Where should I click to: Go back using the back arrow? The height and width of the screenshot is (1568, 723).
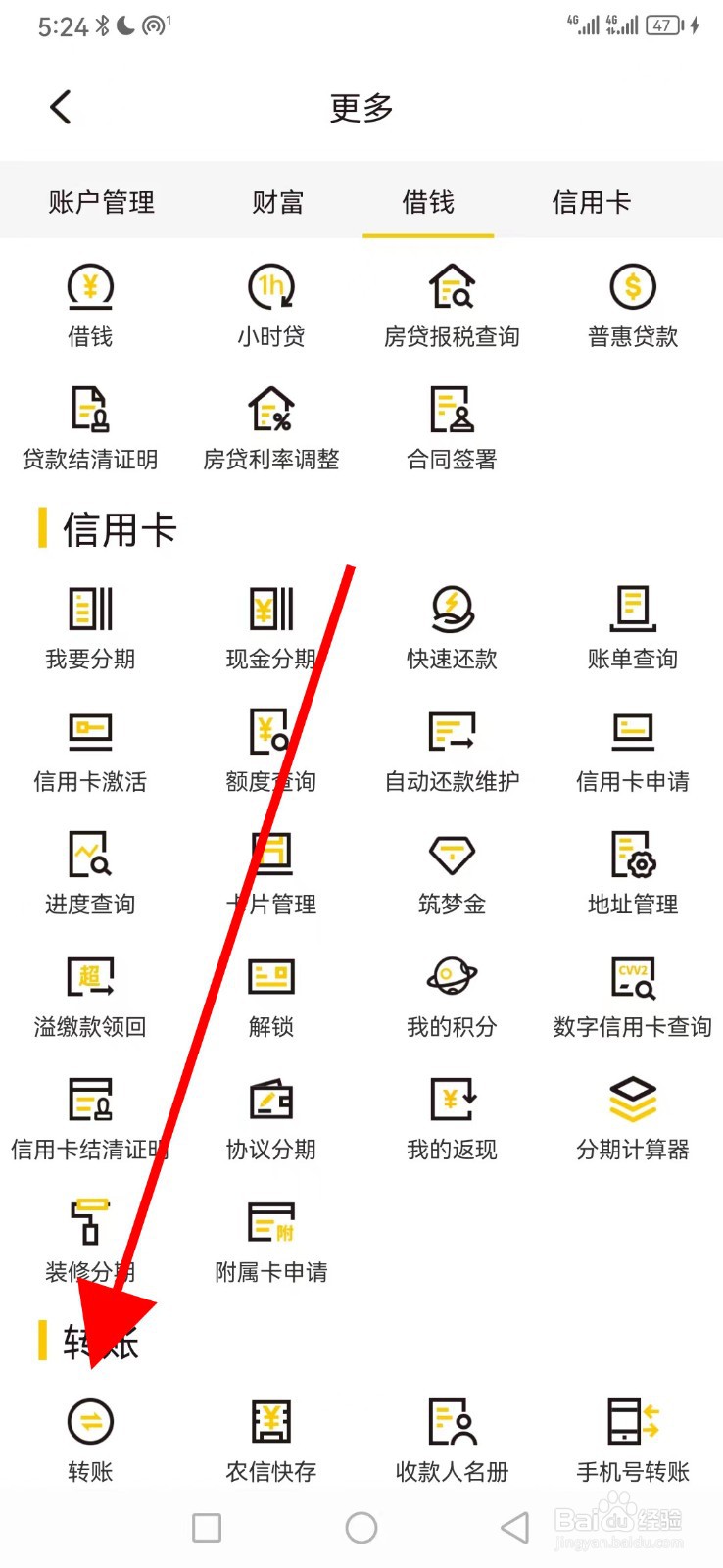(61, 107)
